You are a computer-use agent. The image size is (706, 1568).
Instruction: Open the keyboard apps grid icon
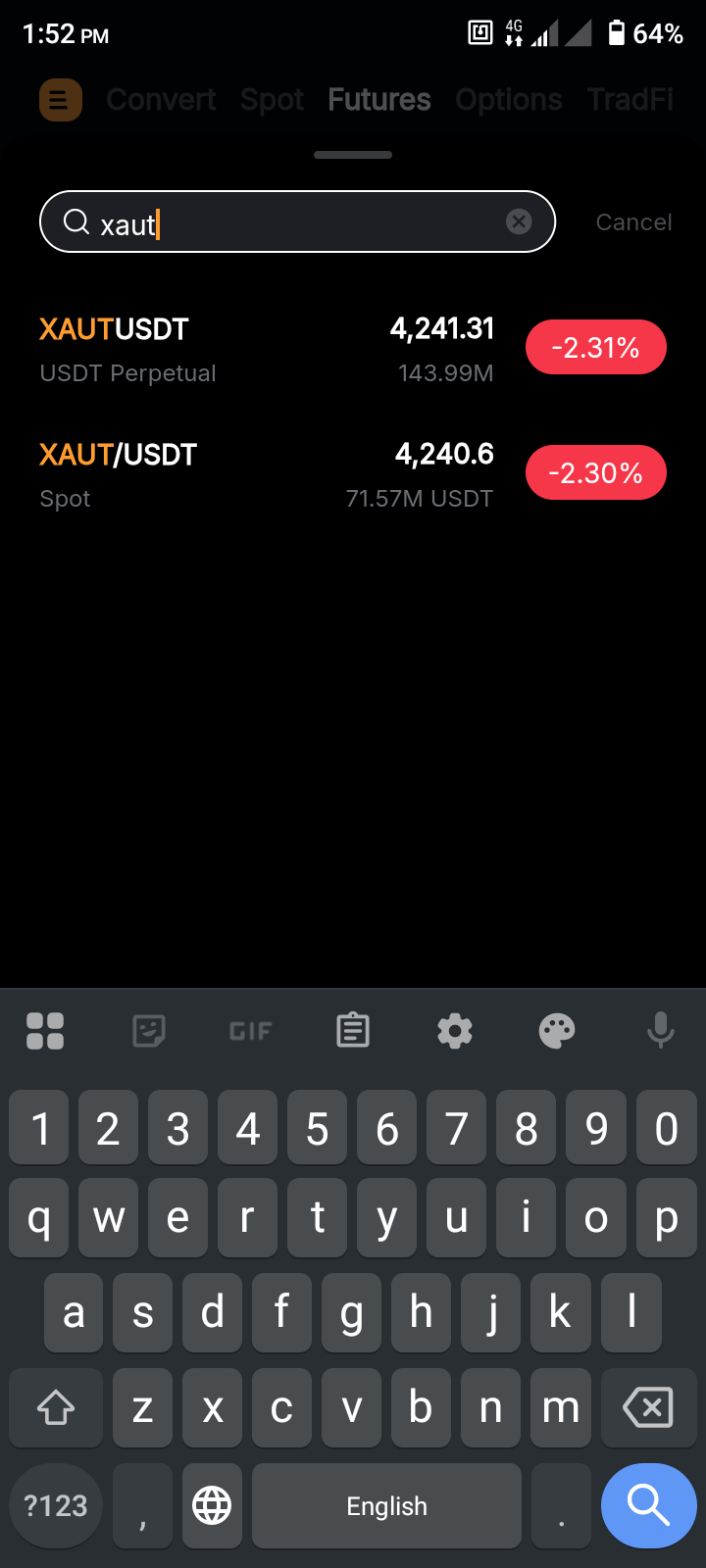tap(44, 1030)
